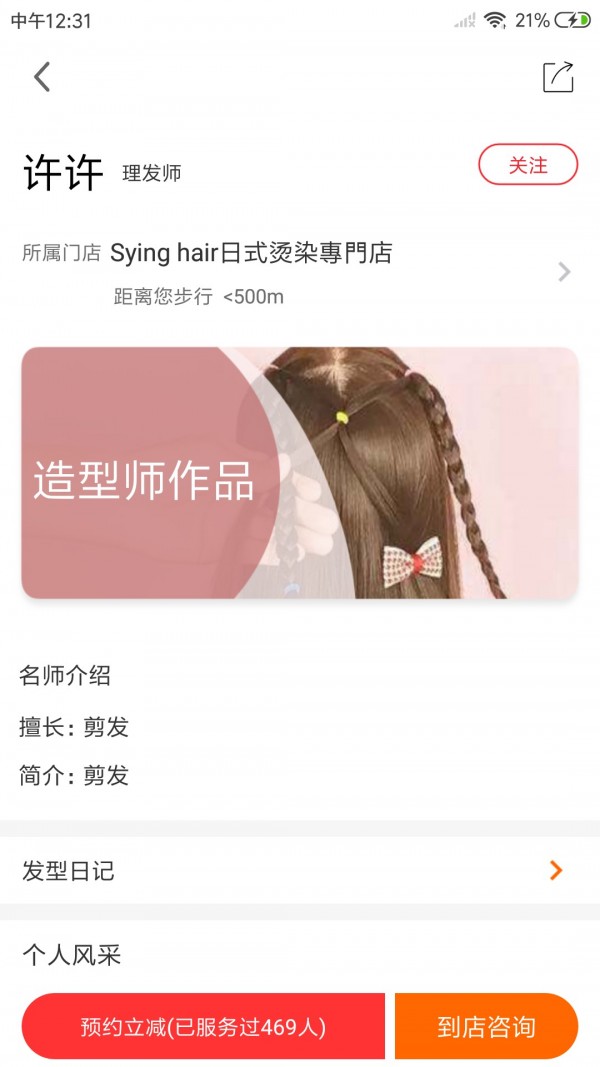Open the Sying hair store page
The height and width of the screenshot is (1067, 600).
pyautogui.click(x=300, y=270)
